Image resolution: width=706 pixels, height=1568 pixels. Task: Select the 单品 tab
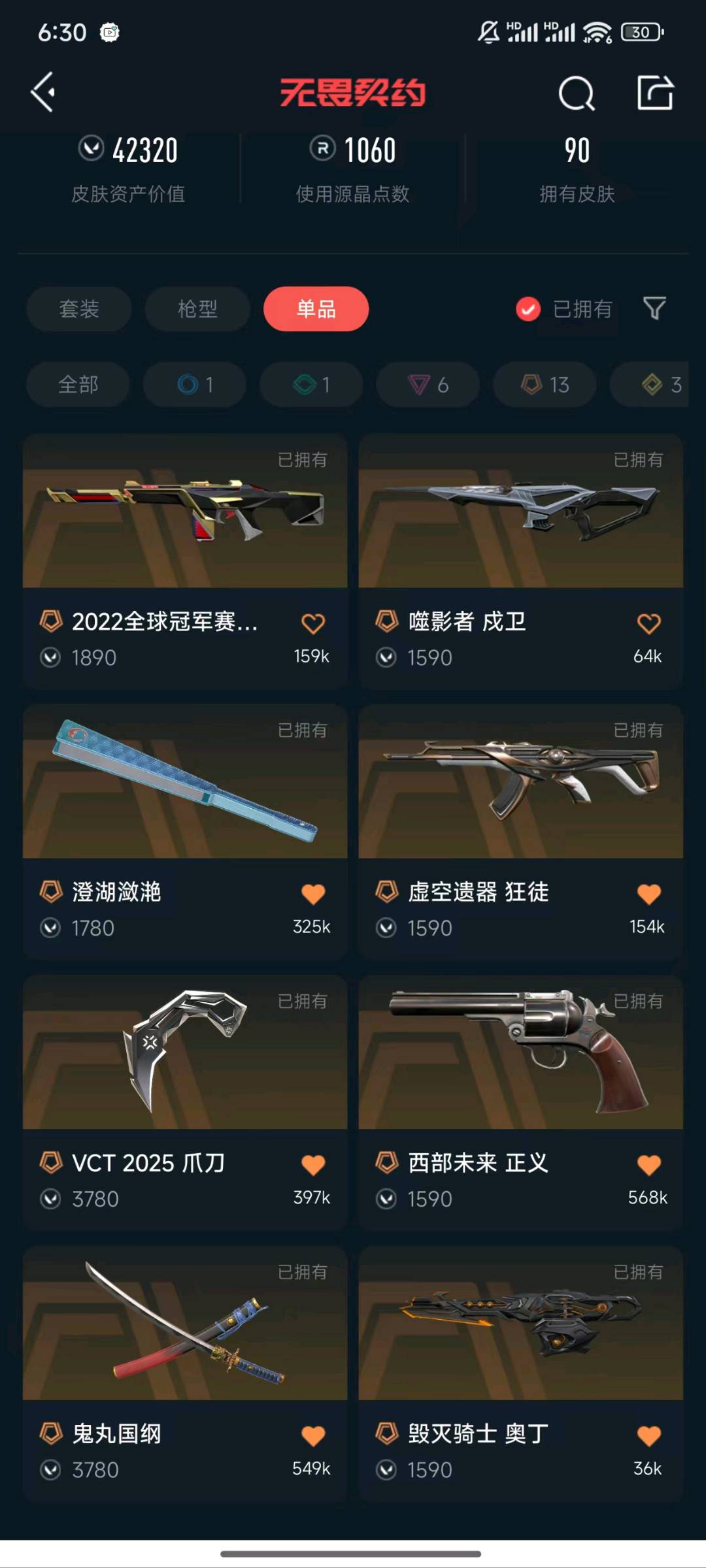point(316,308)
